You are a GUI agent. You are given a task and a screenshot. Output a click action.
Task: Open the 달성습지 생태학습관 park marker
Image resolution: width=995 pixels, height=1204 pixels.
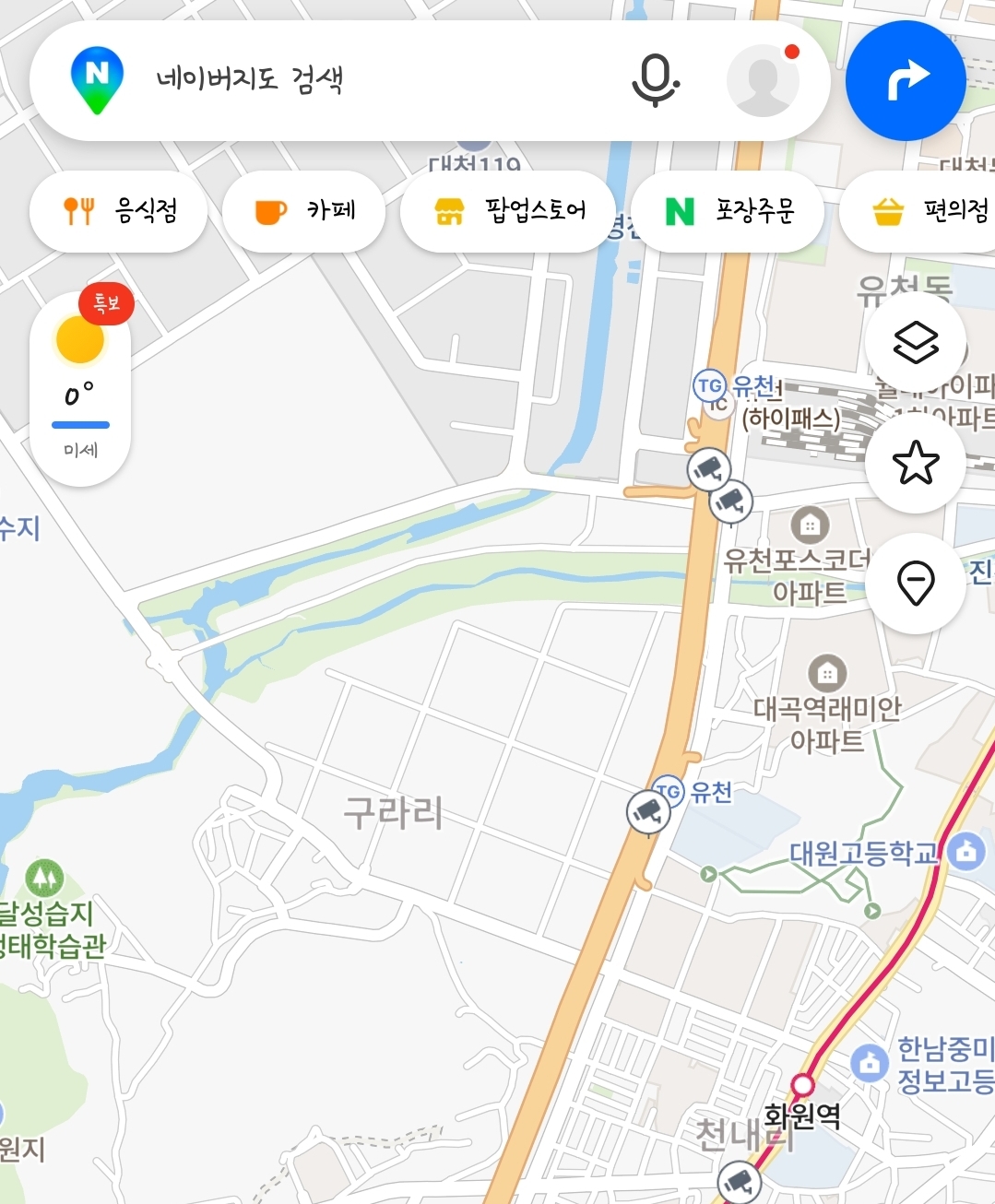coord(44,879)
